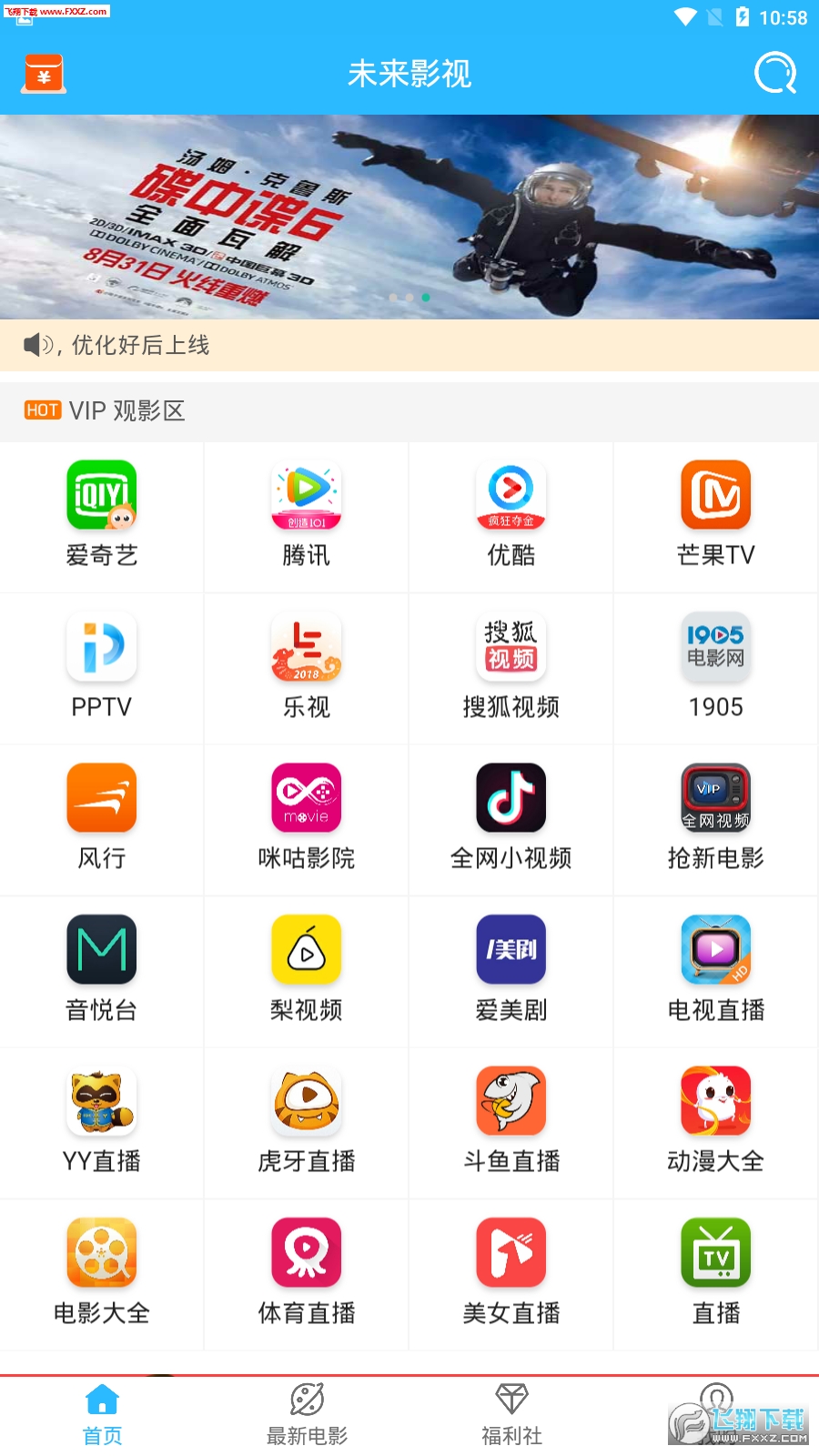Open 虎牙直播

[307, 1121]
